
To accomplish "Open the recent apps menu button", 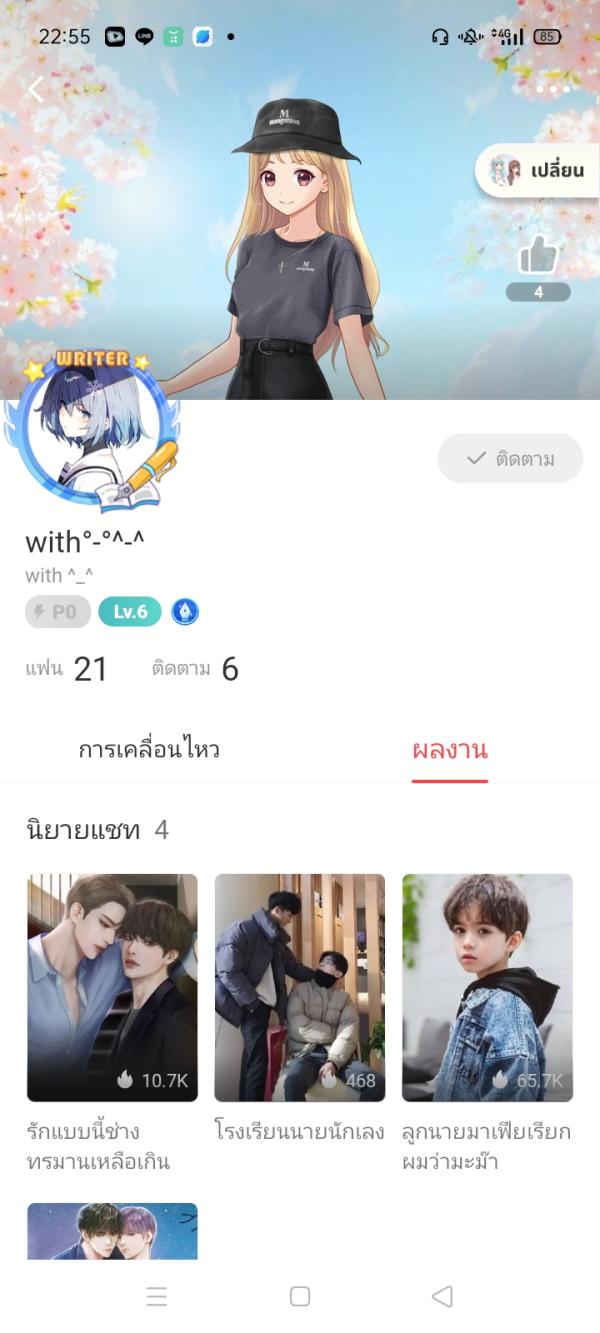I will [x=157, y=1296].
